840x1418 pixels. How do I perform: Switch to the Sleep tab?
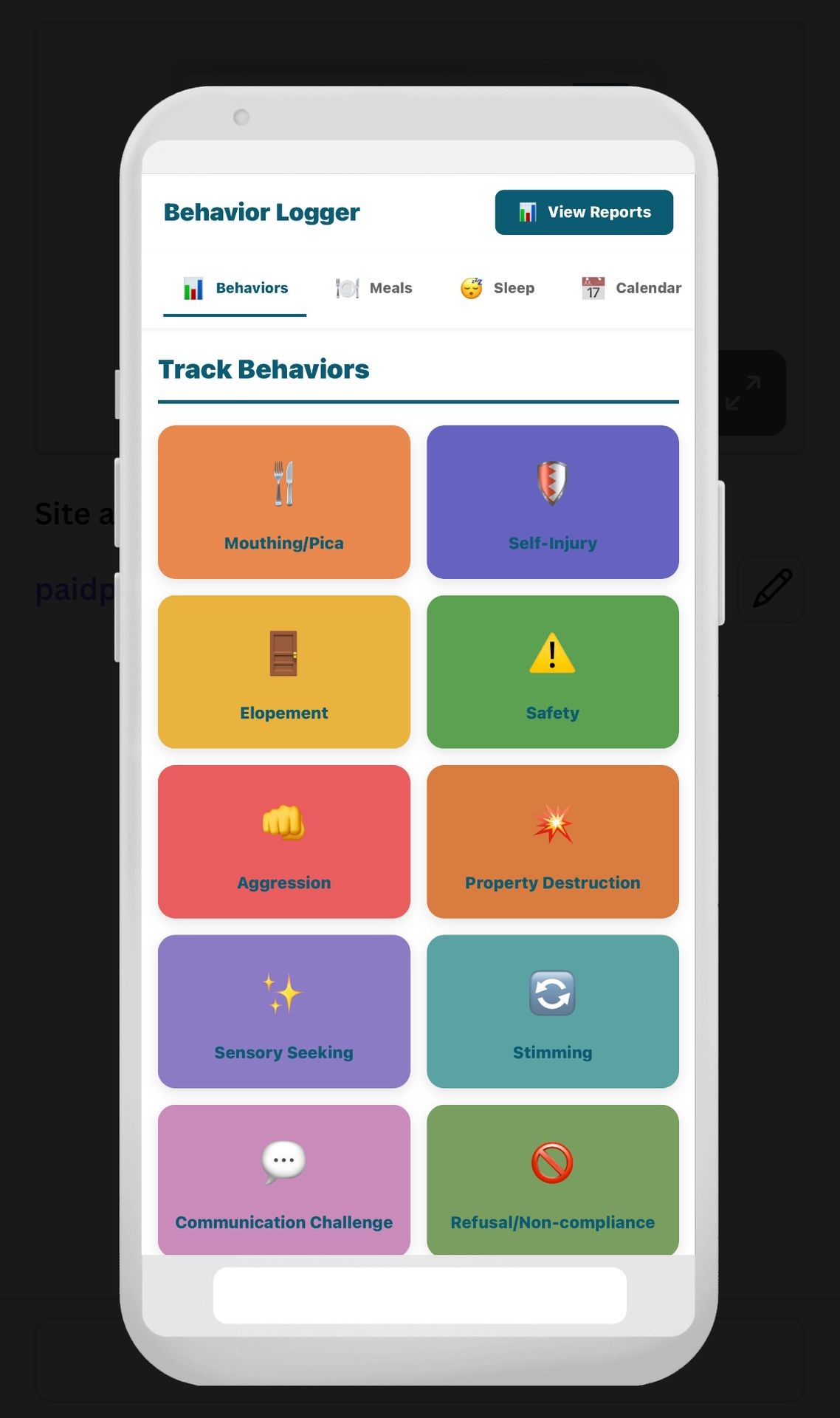(497, 288)
